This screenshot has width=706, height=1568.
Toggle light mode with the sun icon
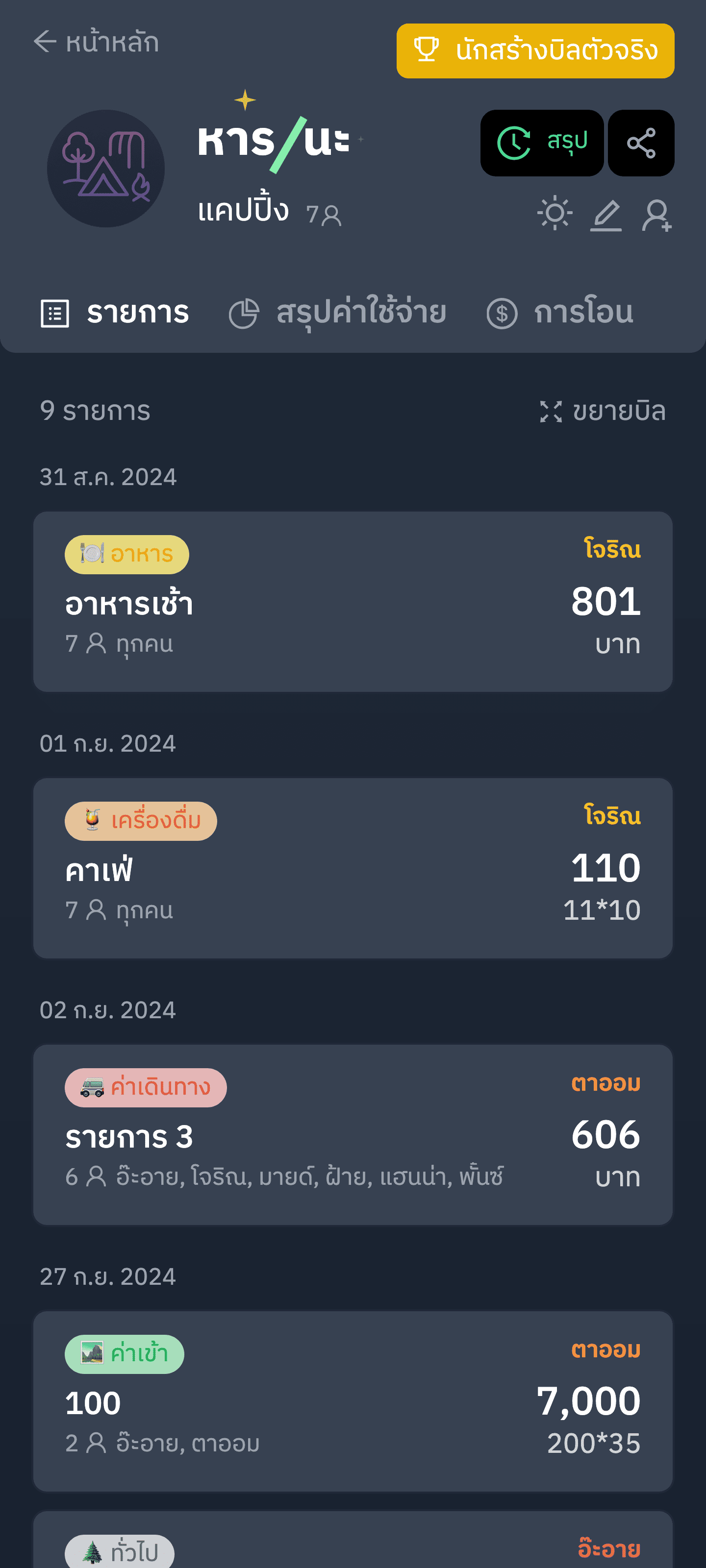click(x=555, y=214)
